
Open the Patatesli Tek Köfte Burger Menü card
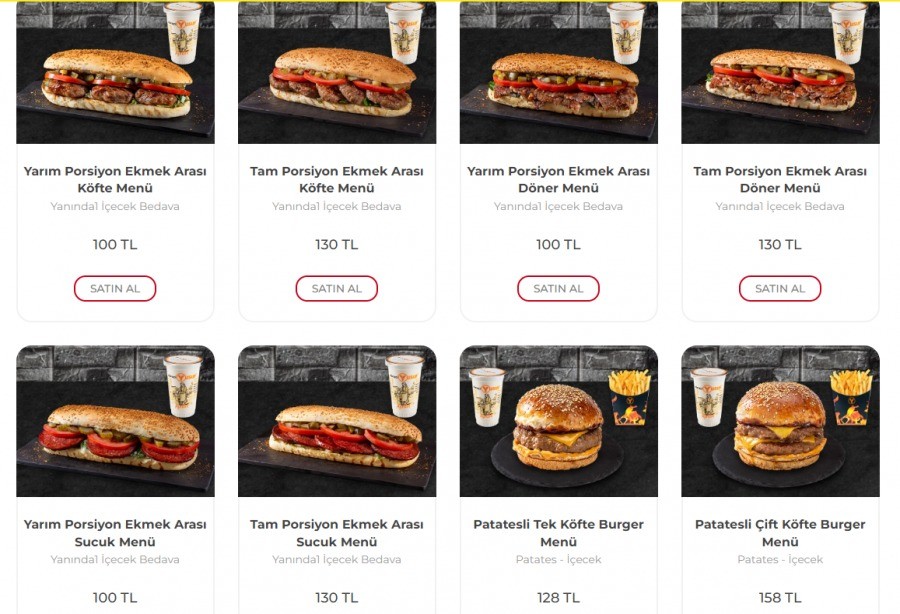[x=558, y=533]
